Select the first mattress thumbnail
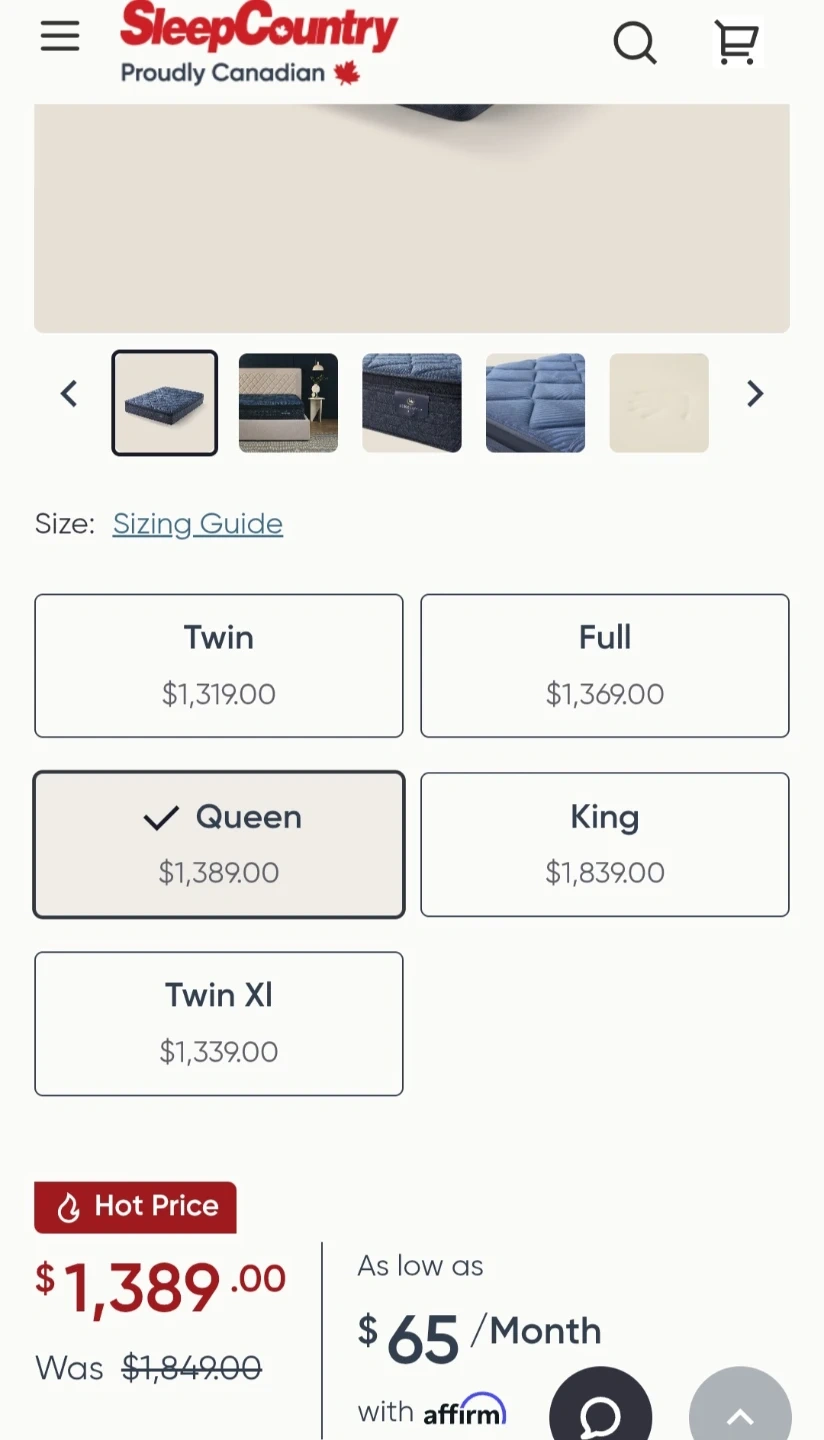 (x=164, y=403)
